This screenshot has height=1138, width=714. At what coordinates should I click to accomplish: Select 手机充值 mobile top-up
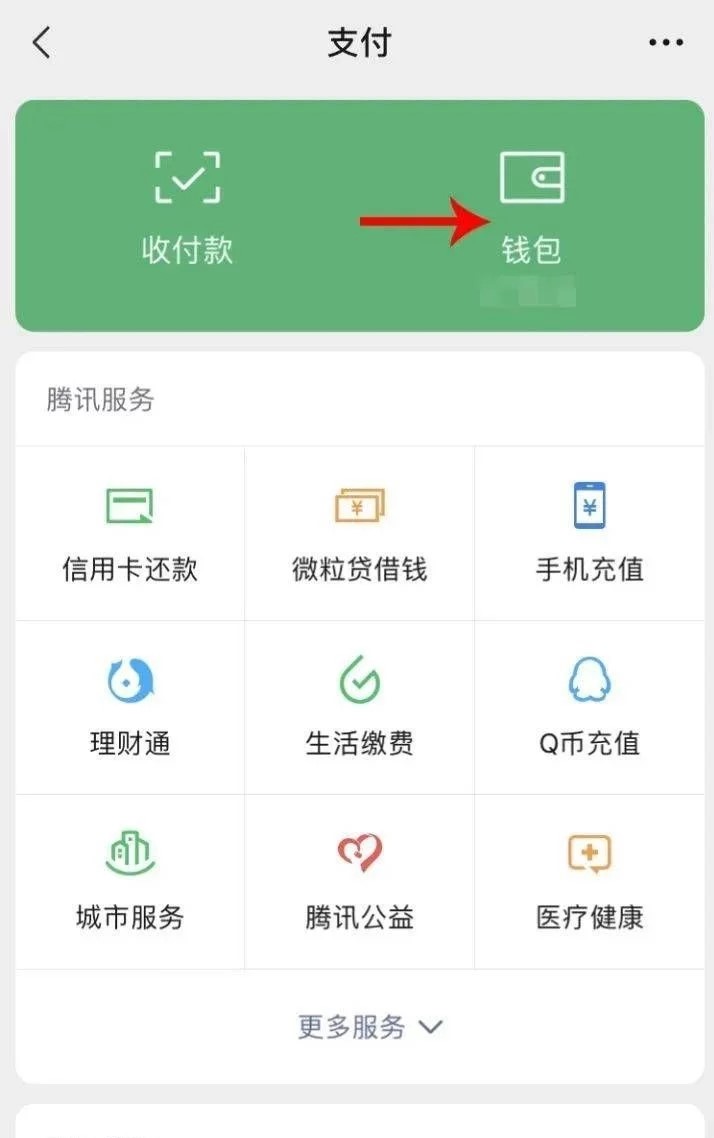(x=589, y=533)
